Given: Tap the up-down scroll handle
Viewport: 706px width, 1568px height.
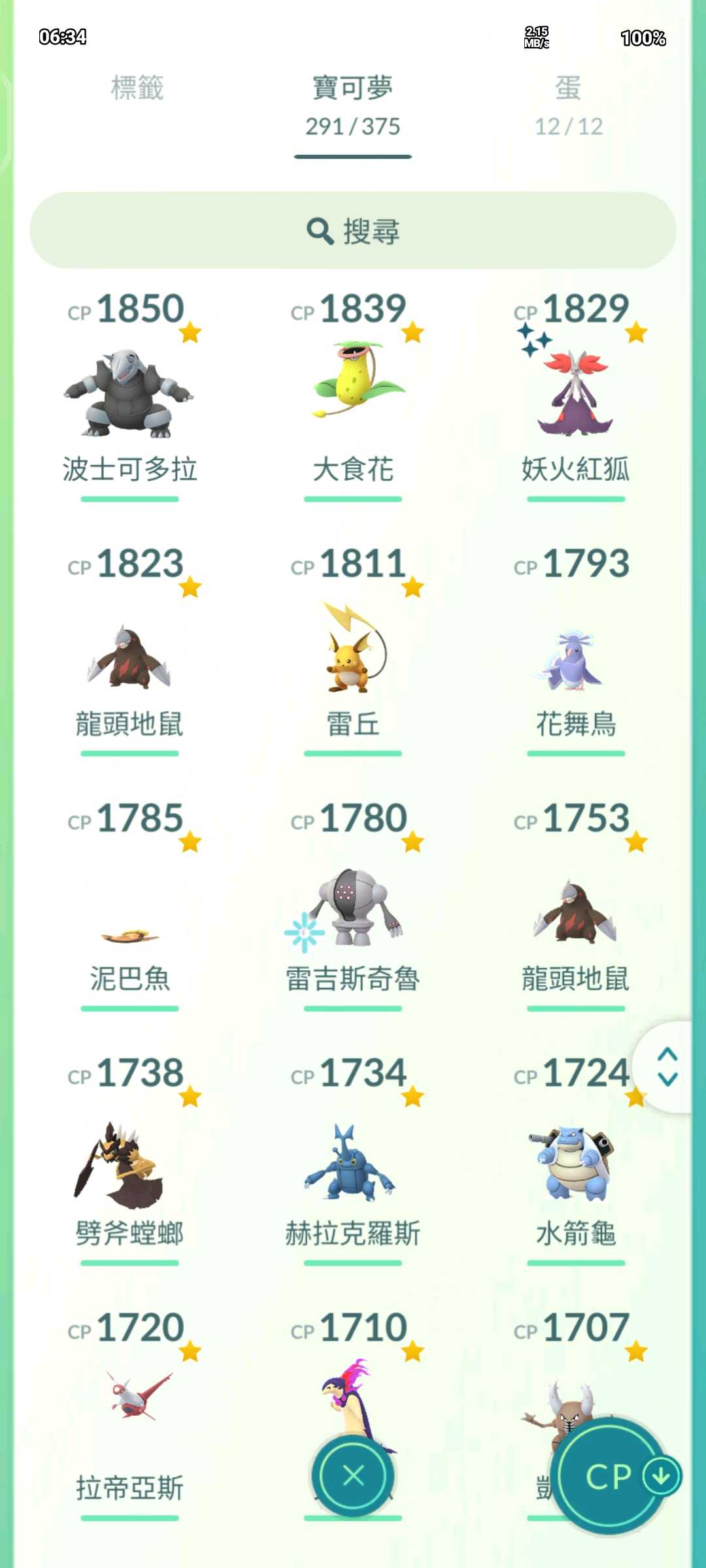Looking at the screenshot, I should 667,1066.
